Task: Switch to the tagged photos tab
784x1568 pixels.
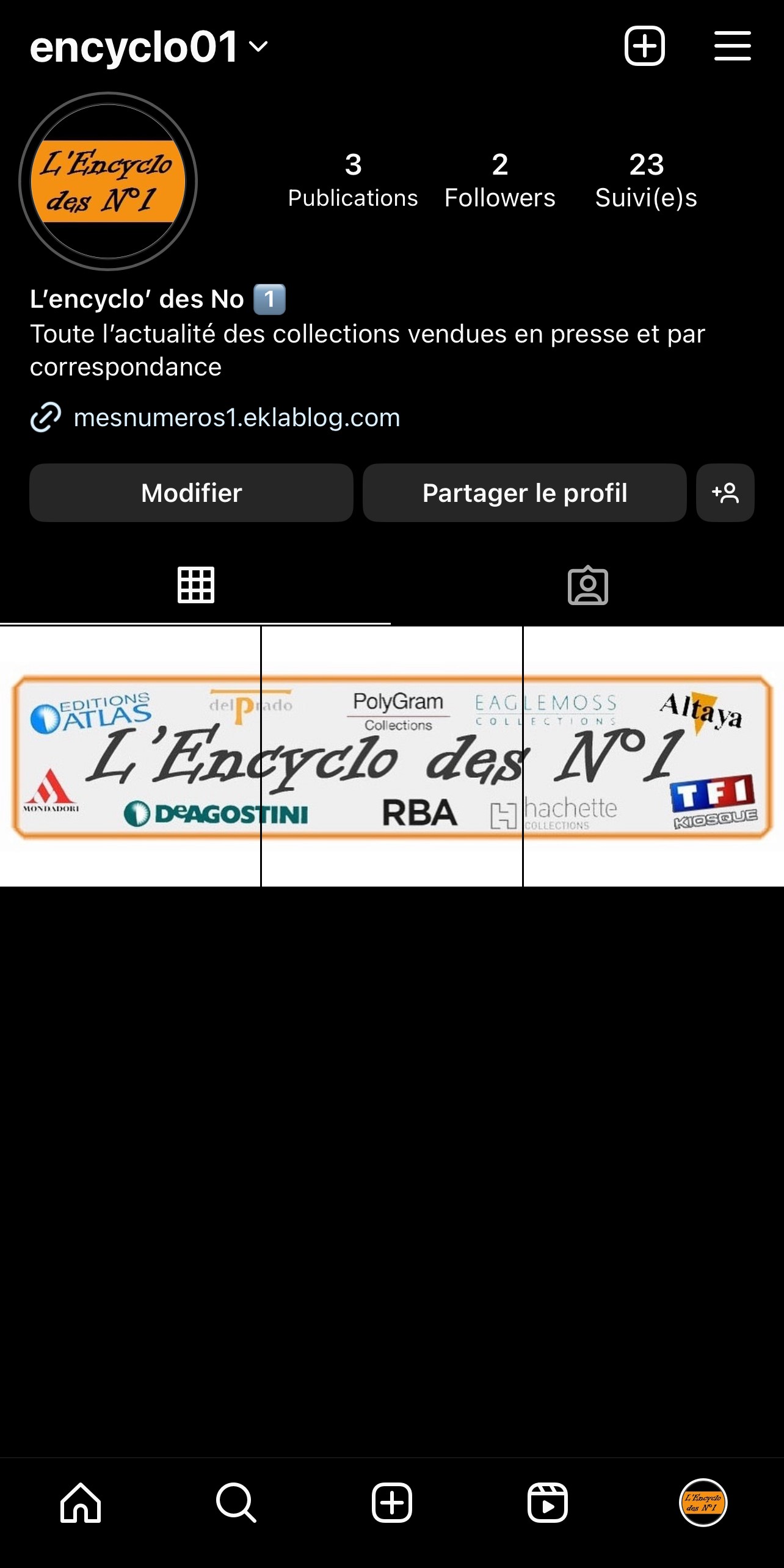Action: tap(587, 585)
